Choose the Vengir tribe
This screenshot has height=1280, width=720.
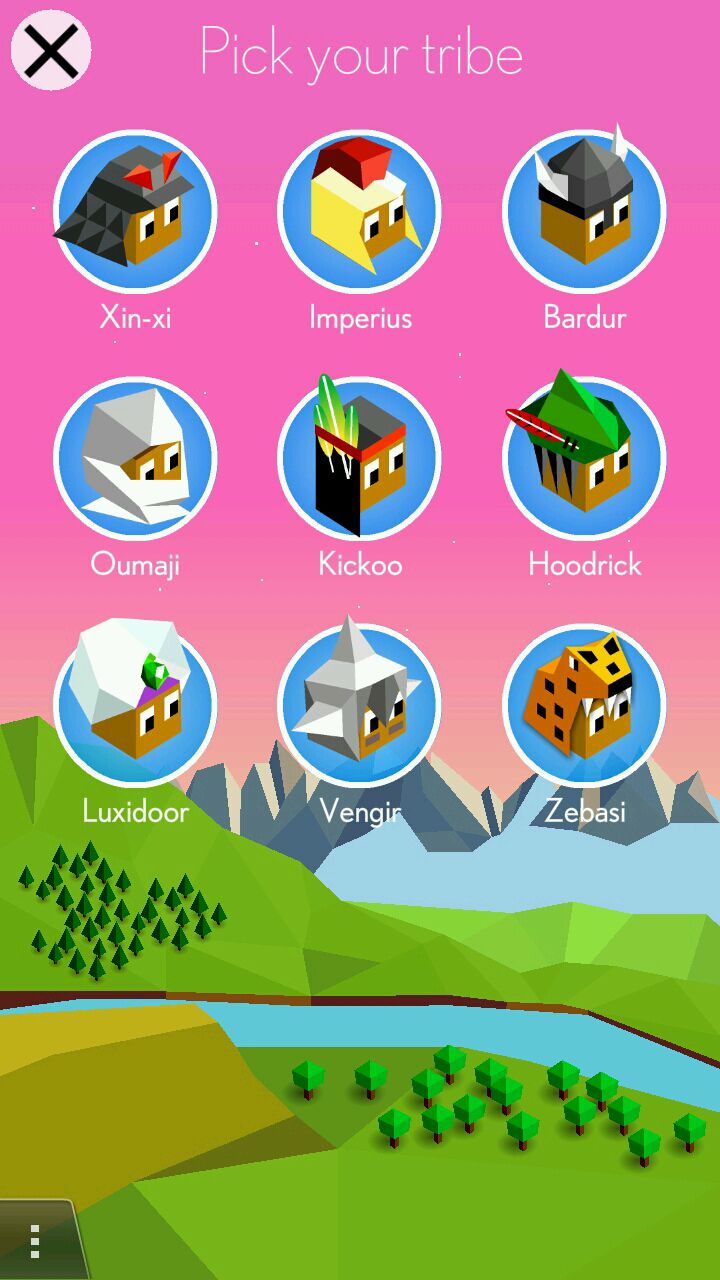tap(360, 705)
